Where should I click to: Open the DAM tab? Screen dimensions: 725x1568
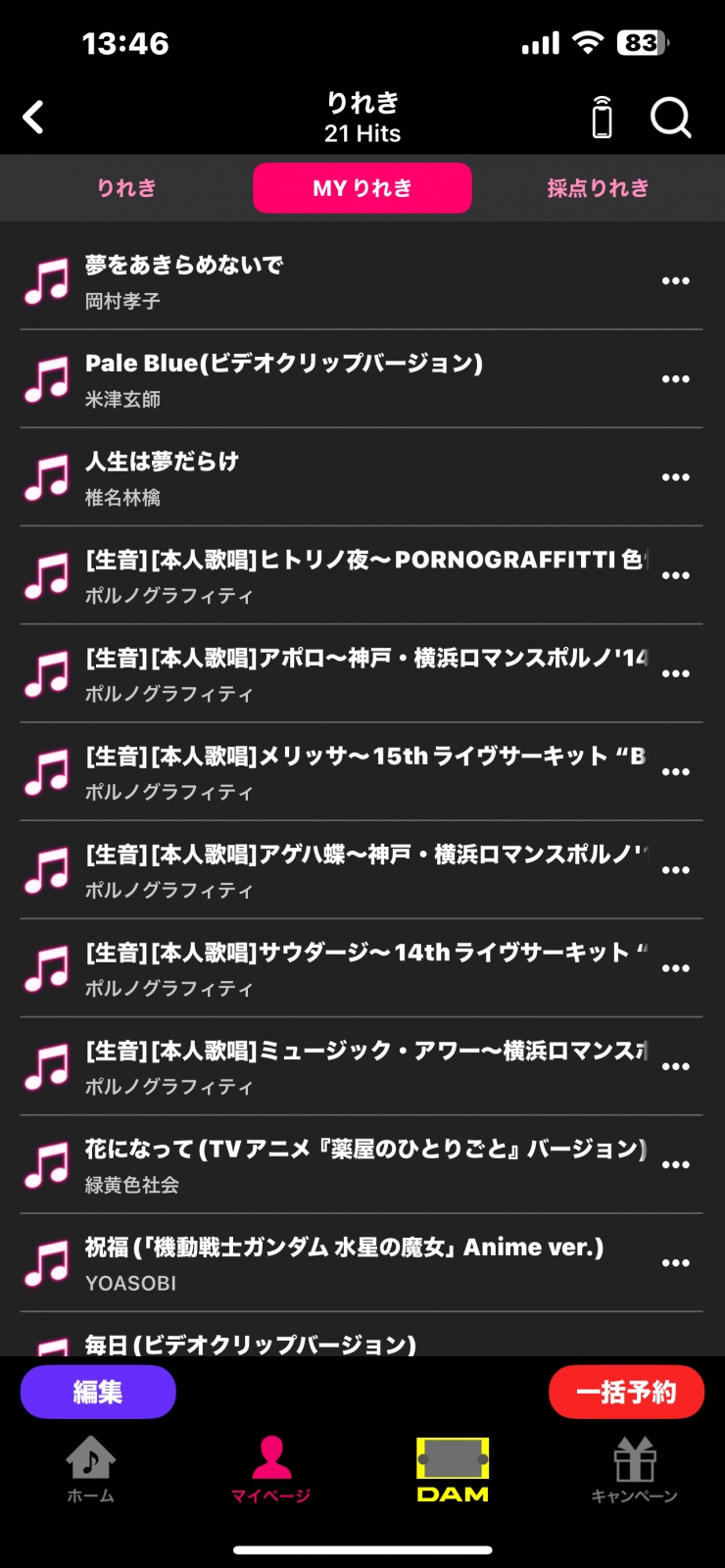point(453,1468)
